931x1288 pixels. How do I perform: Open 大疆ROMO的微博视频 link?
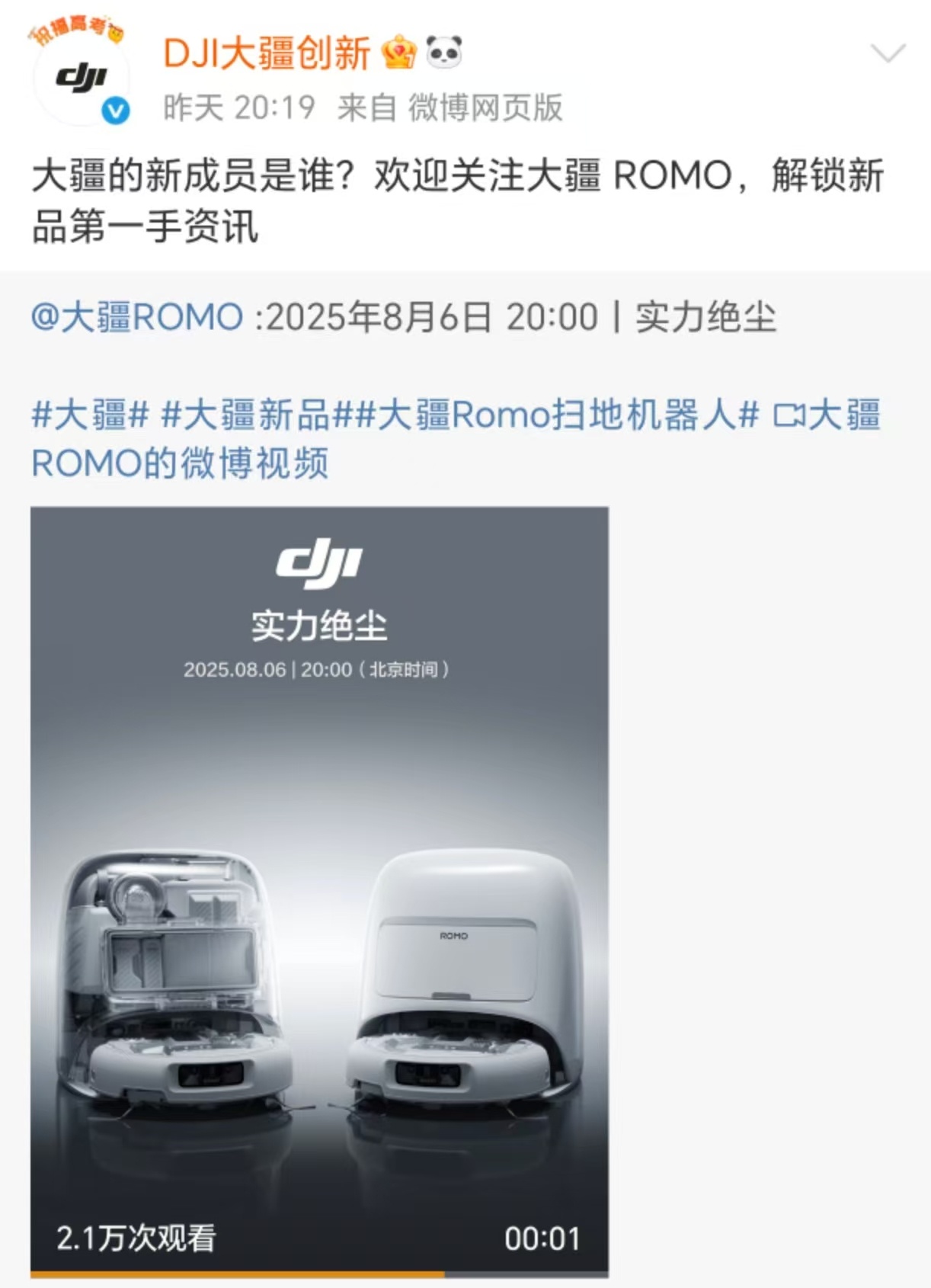point(180,463)
